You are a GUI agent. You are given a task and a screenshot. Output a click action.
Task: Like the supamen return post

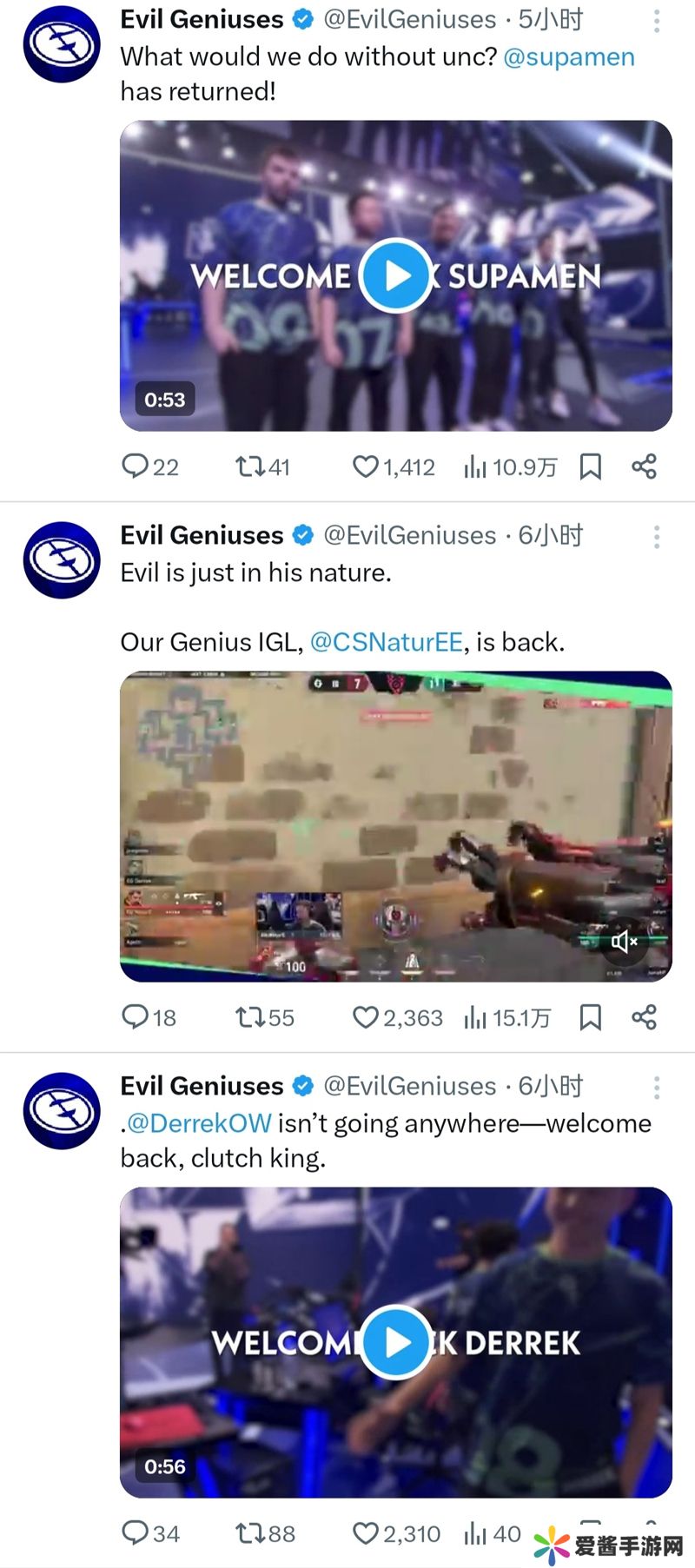365,466
